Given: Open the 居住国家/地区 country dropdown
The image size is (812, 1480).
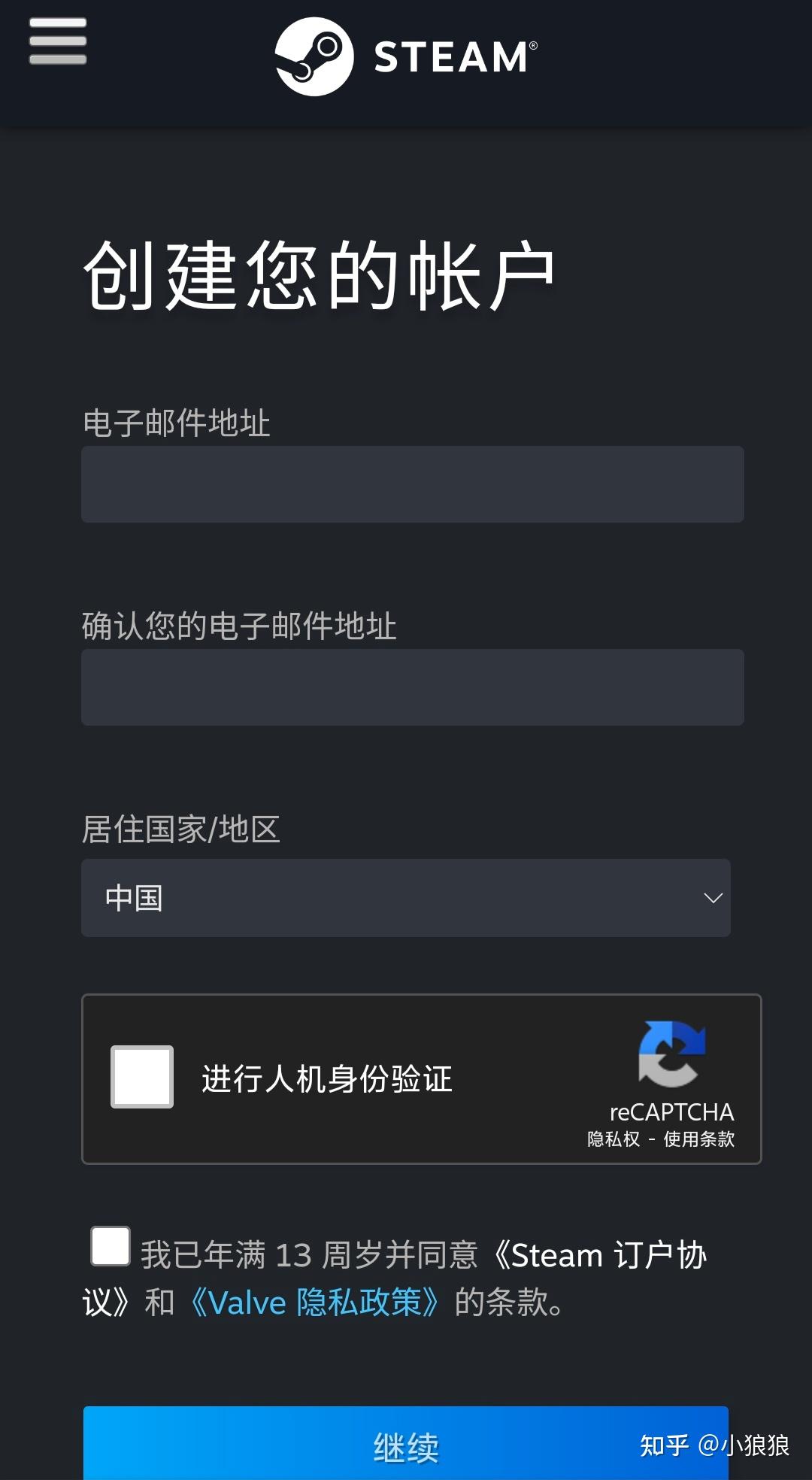Looking at the screenshot, I should point(405,898).
